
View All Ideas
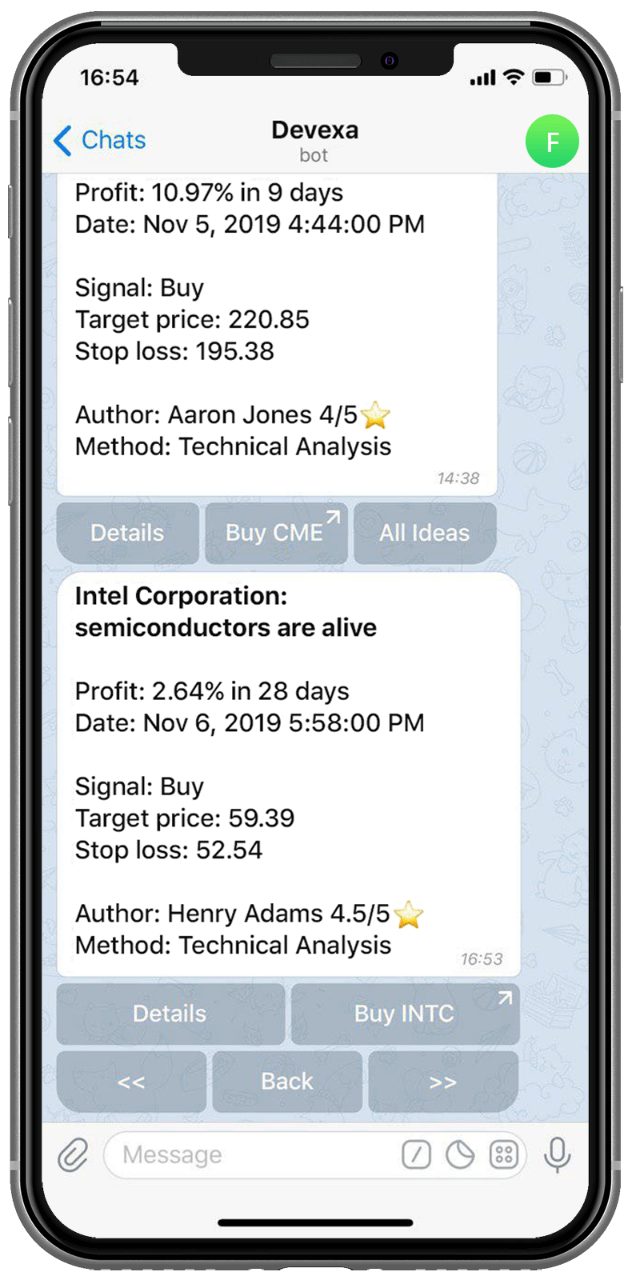pos(425,533)
